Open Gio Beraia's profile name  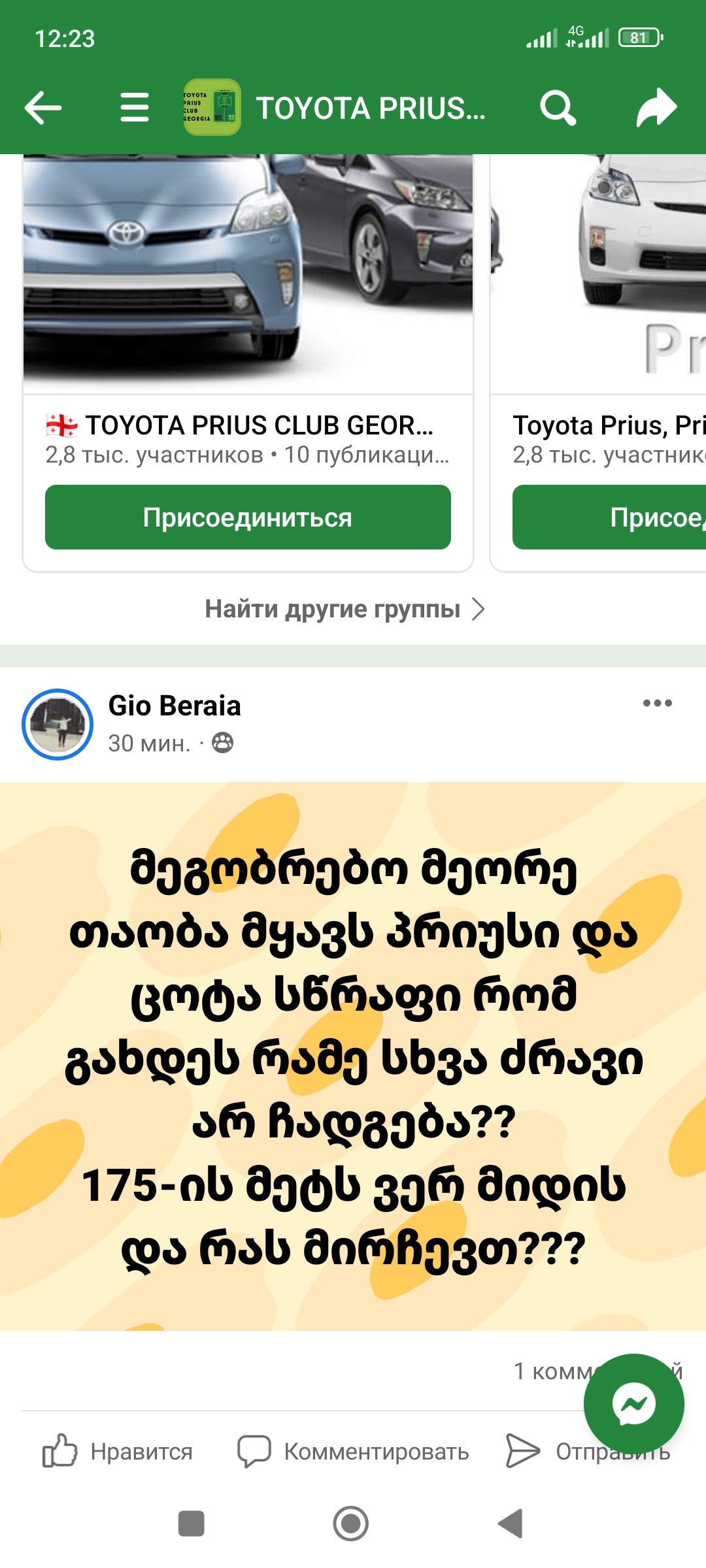[175, 706]
